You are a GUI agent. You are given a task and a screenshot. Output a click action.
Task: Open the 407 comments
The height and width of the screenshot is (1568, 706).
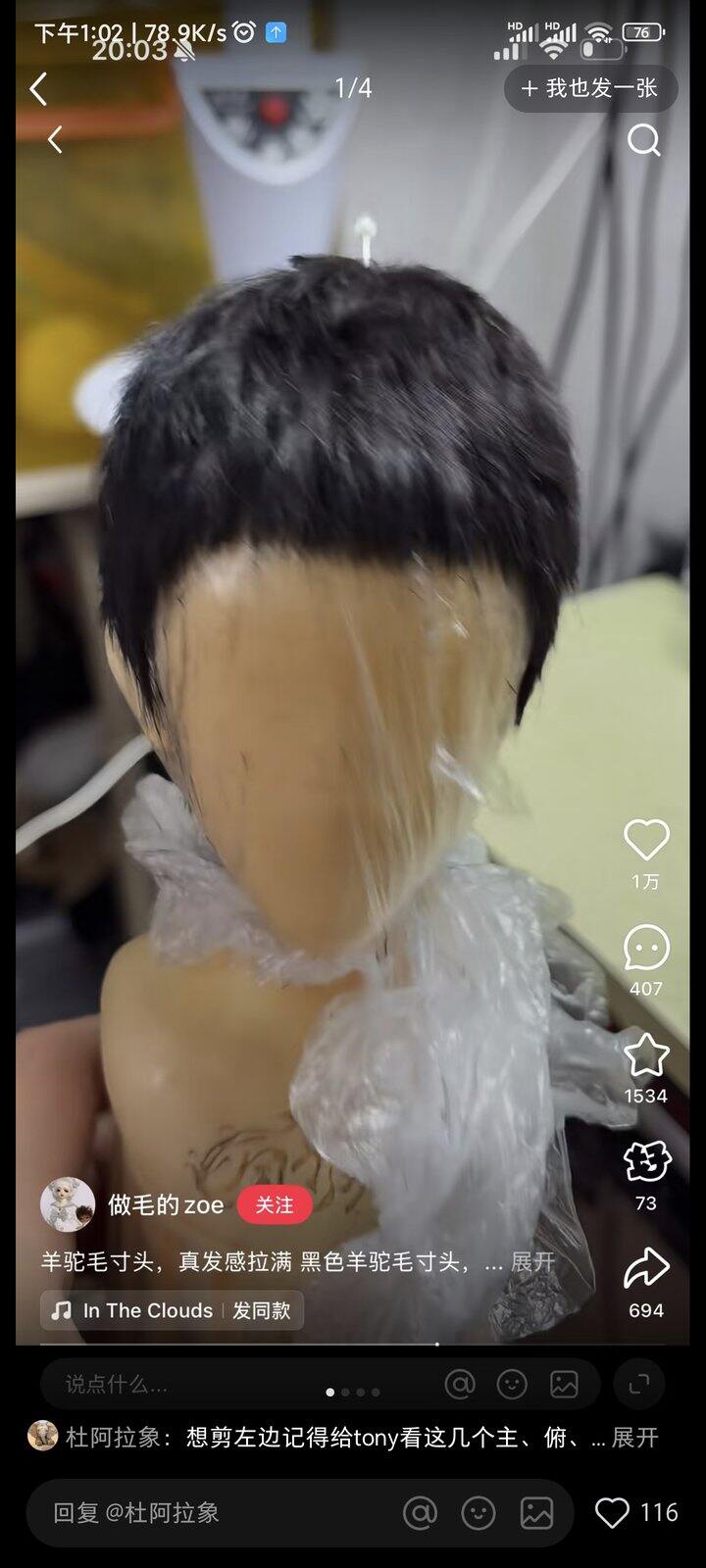(645, 949)
